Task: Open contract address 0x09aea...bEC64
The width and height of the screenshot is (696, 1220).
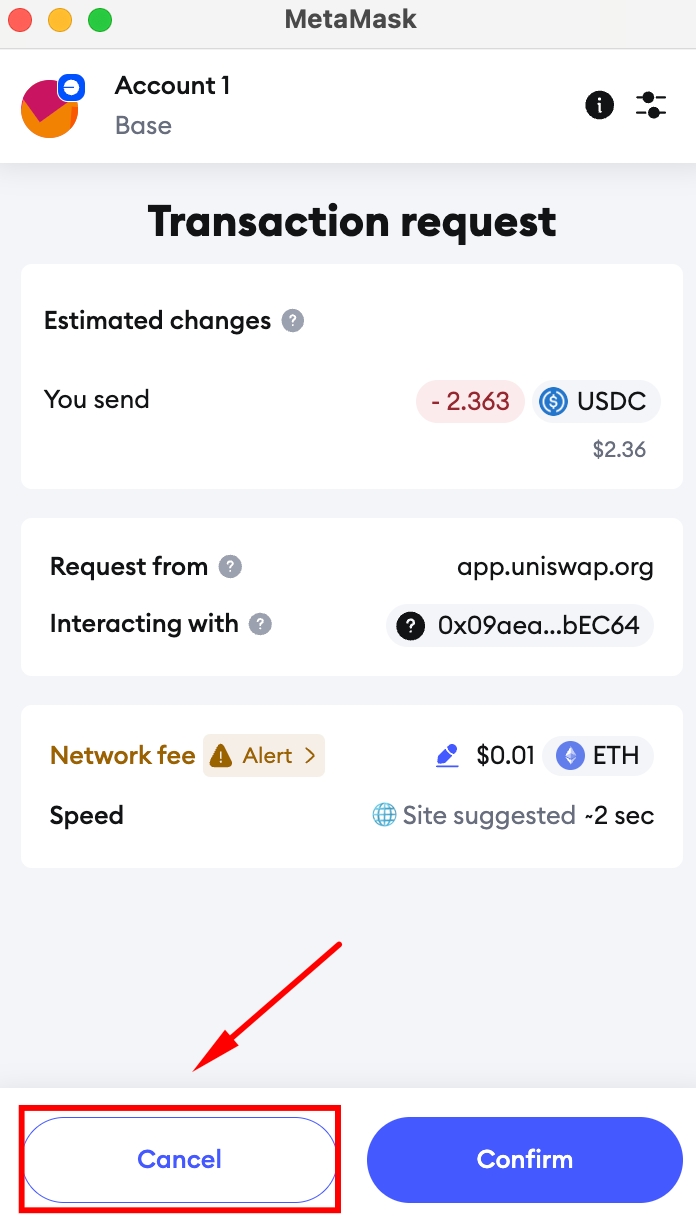Action: (520, 626)
